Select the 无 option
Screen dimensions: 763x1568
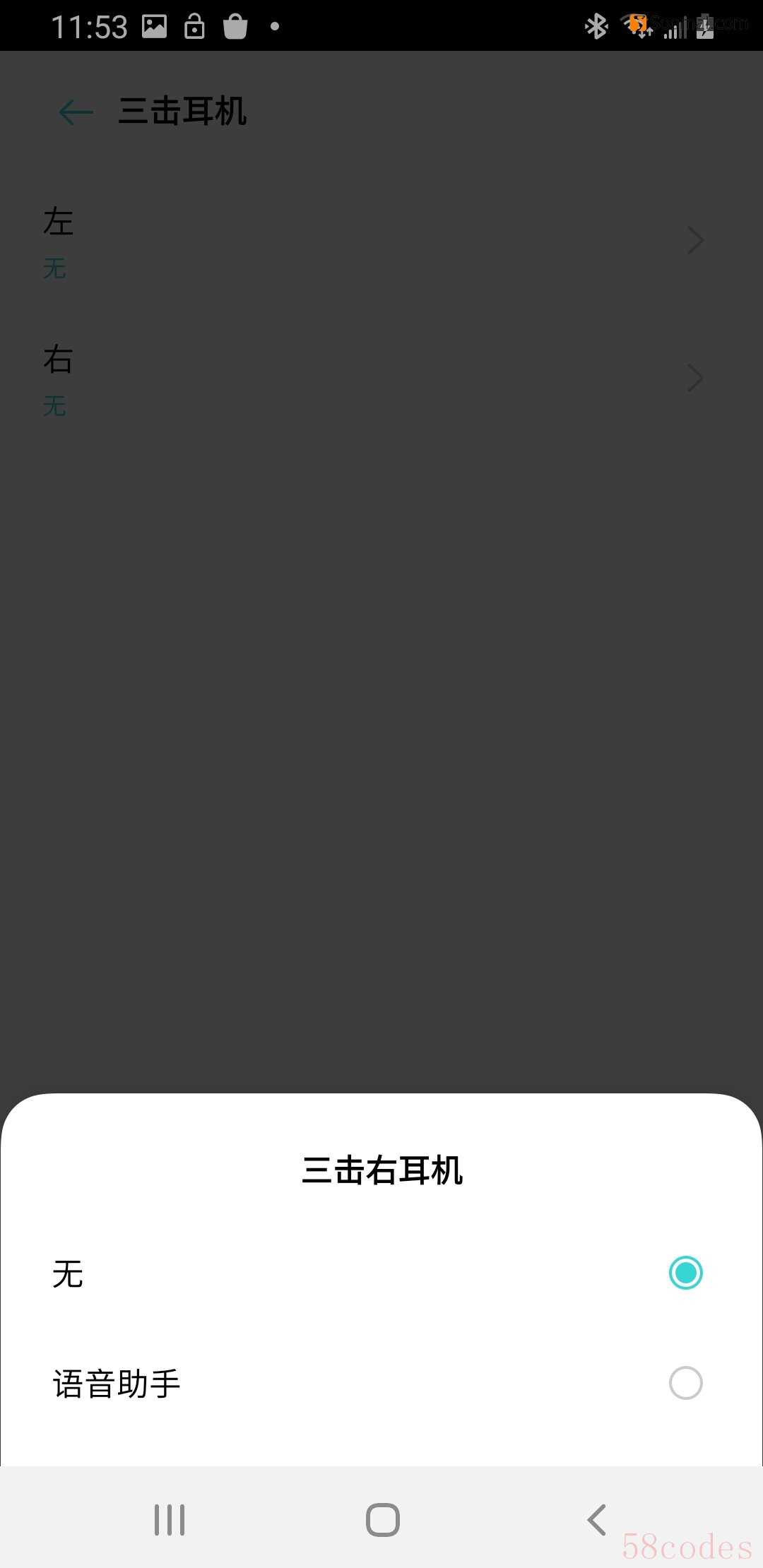[x=685, y=1273]
